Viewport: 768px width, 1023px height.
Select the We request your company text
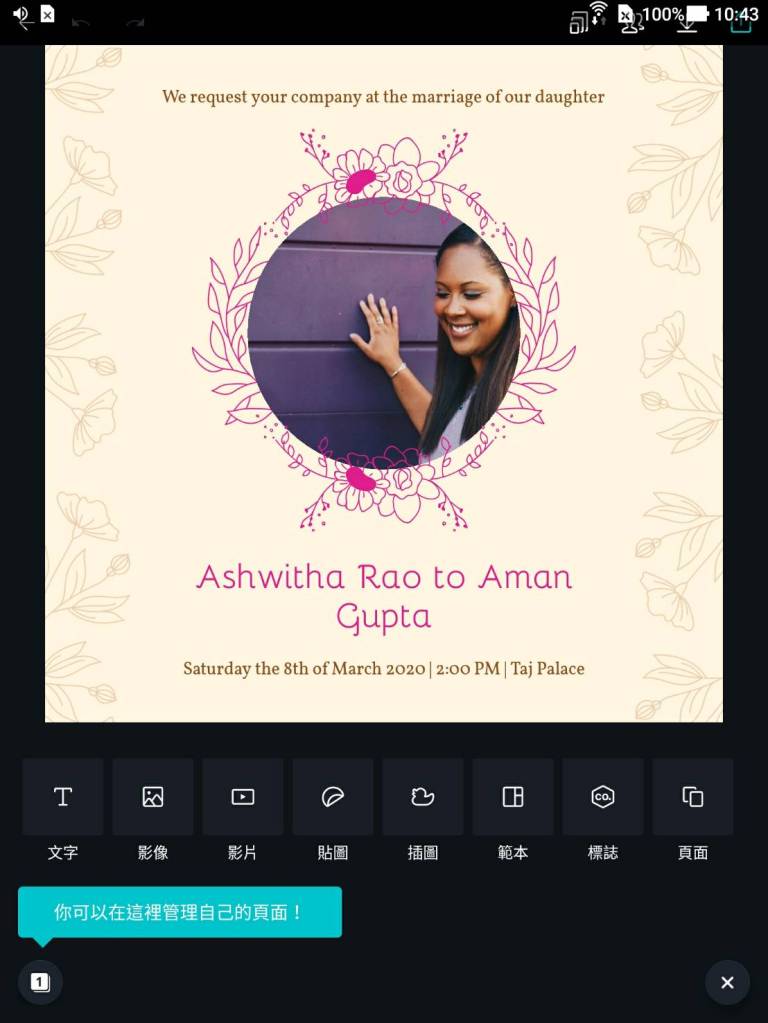(x=384, y=97)
